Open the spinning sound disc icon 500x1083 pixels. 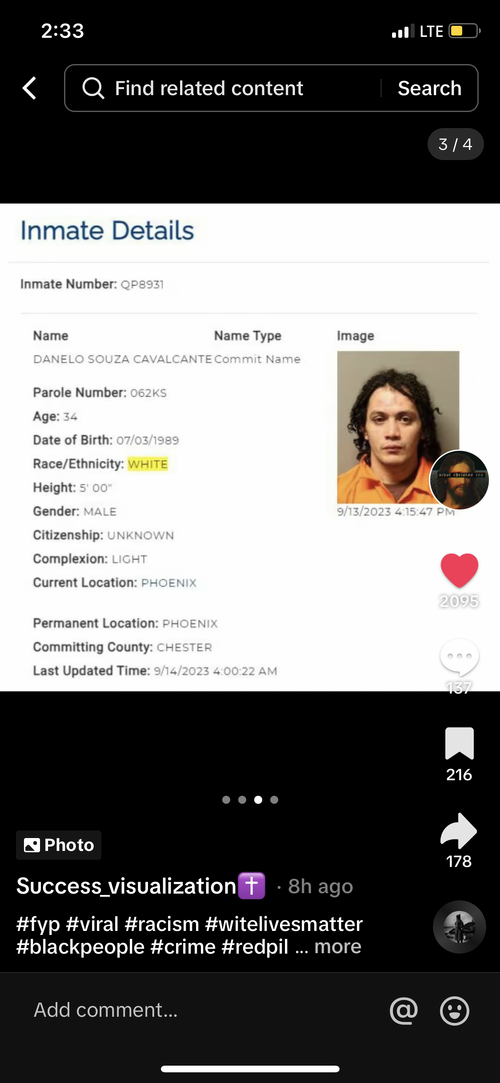coord(459,927)
